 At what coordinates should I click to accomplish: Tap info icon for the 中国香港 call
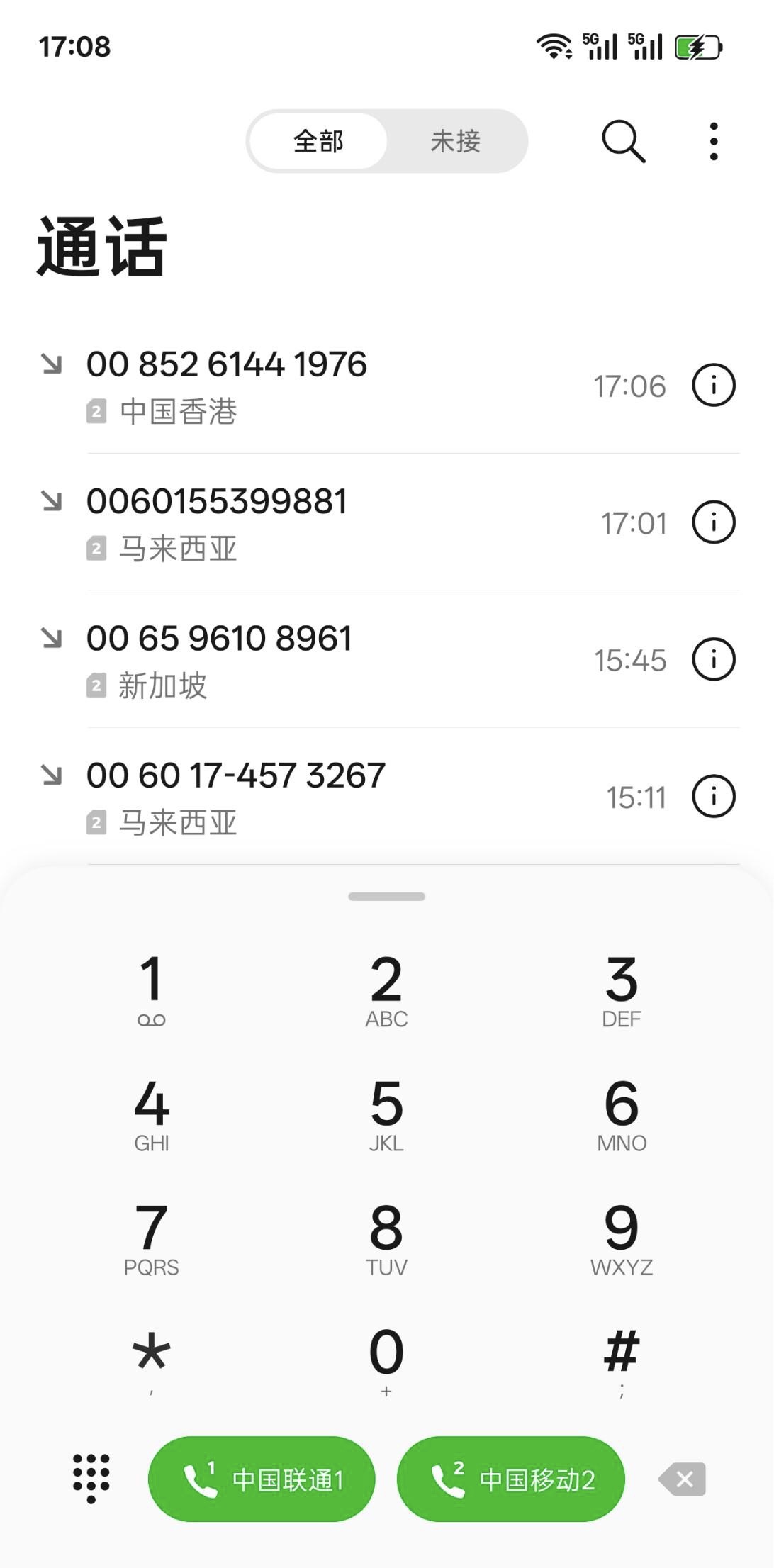pyautogui.click(x=714, y=386)
